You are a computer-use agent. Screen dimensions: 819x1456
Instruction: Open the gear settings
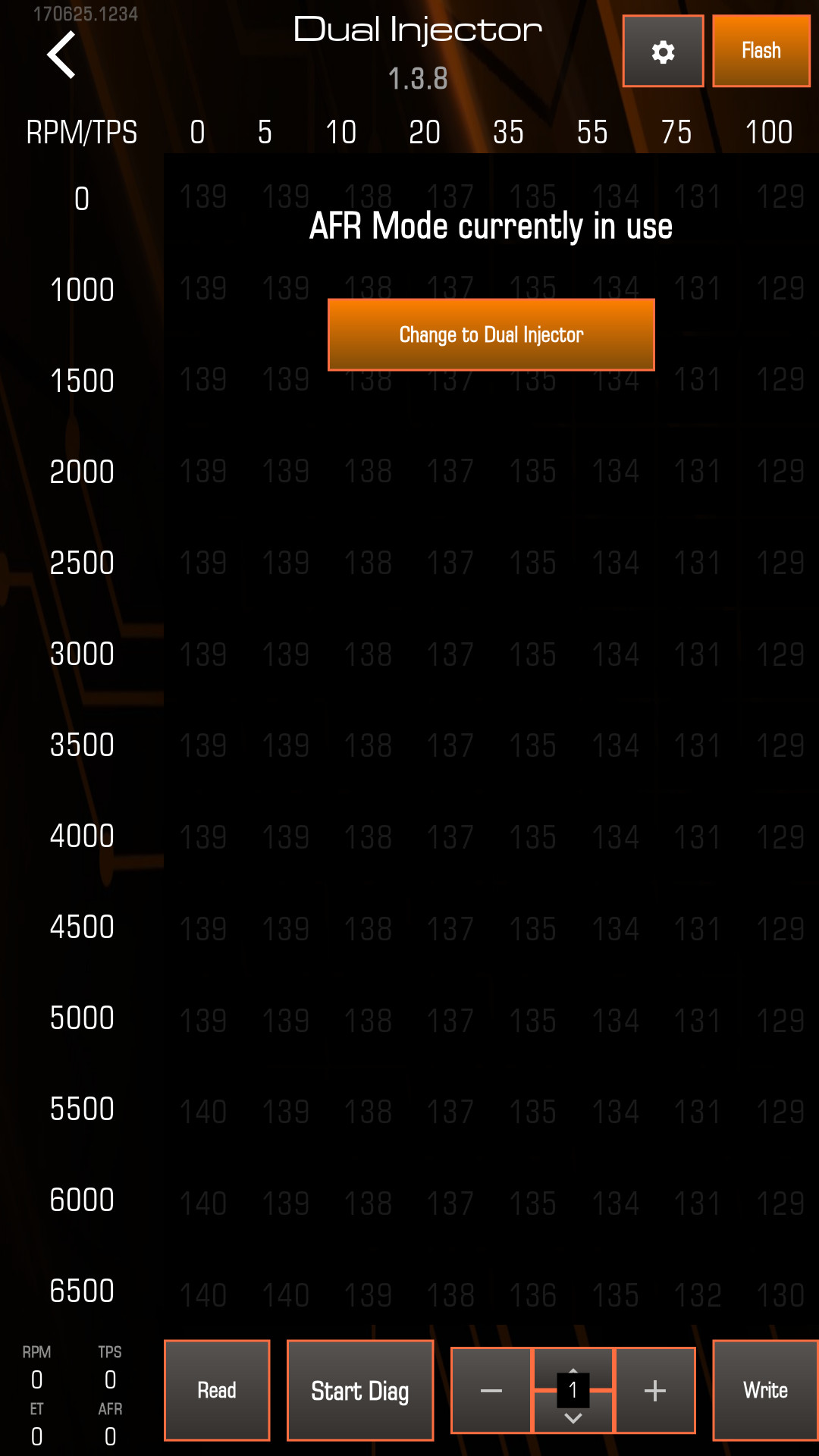coord(664,51)
